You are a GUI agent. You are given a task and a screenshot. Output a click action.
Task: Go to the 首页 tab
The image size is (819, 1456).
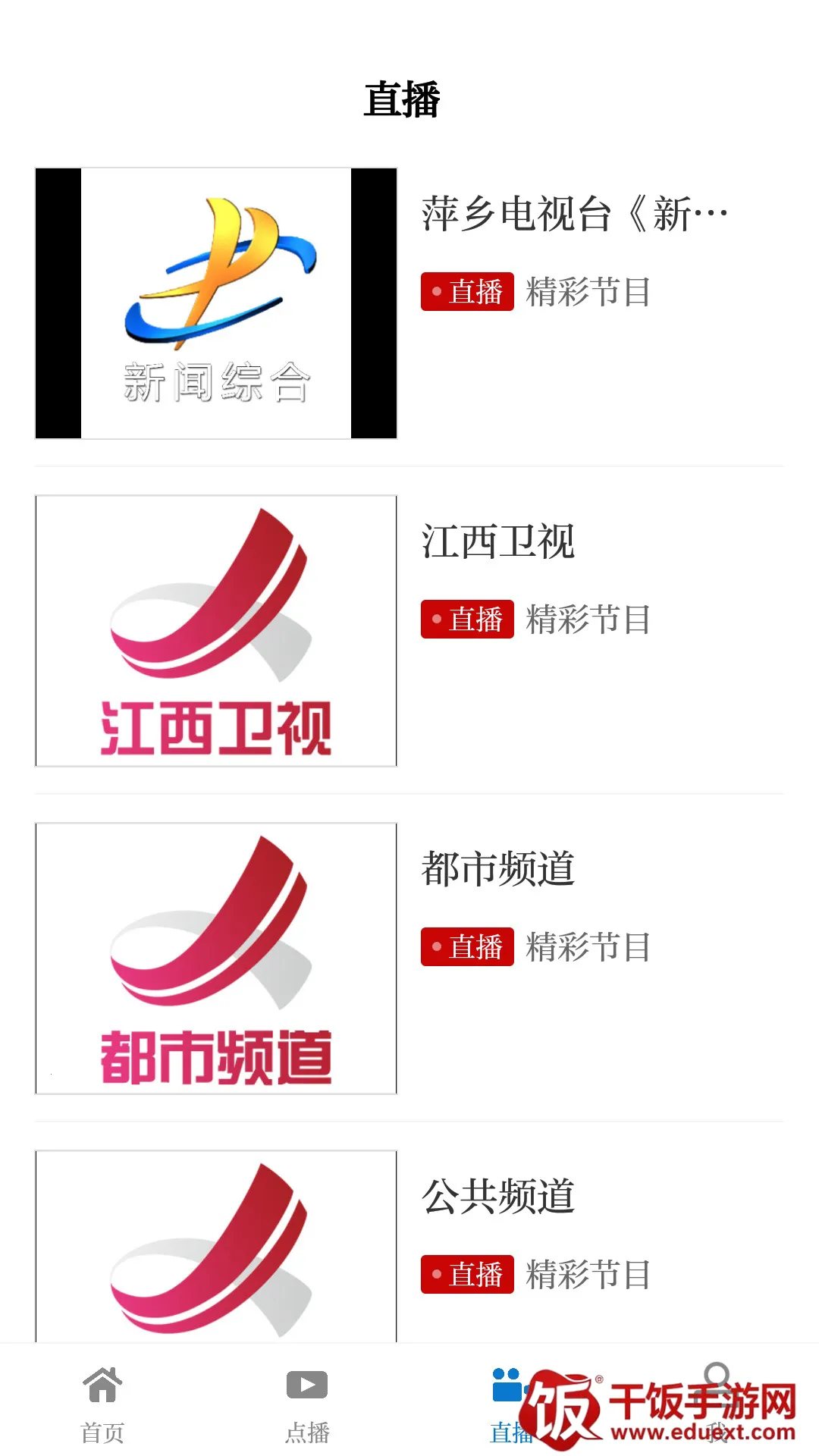click(x=102, y=1403)
